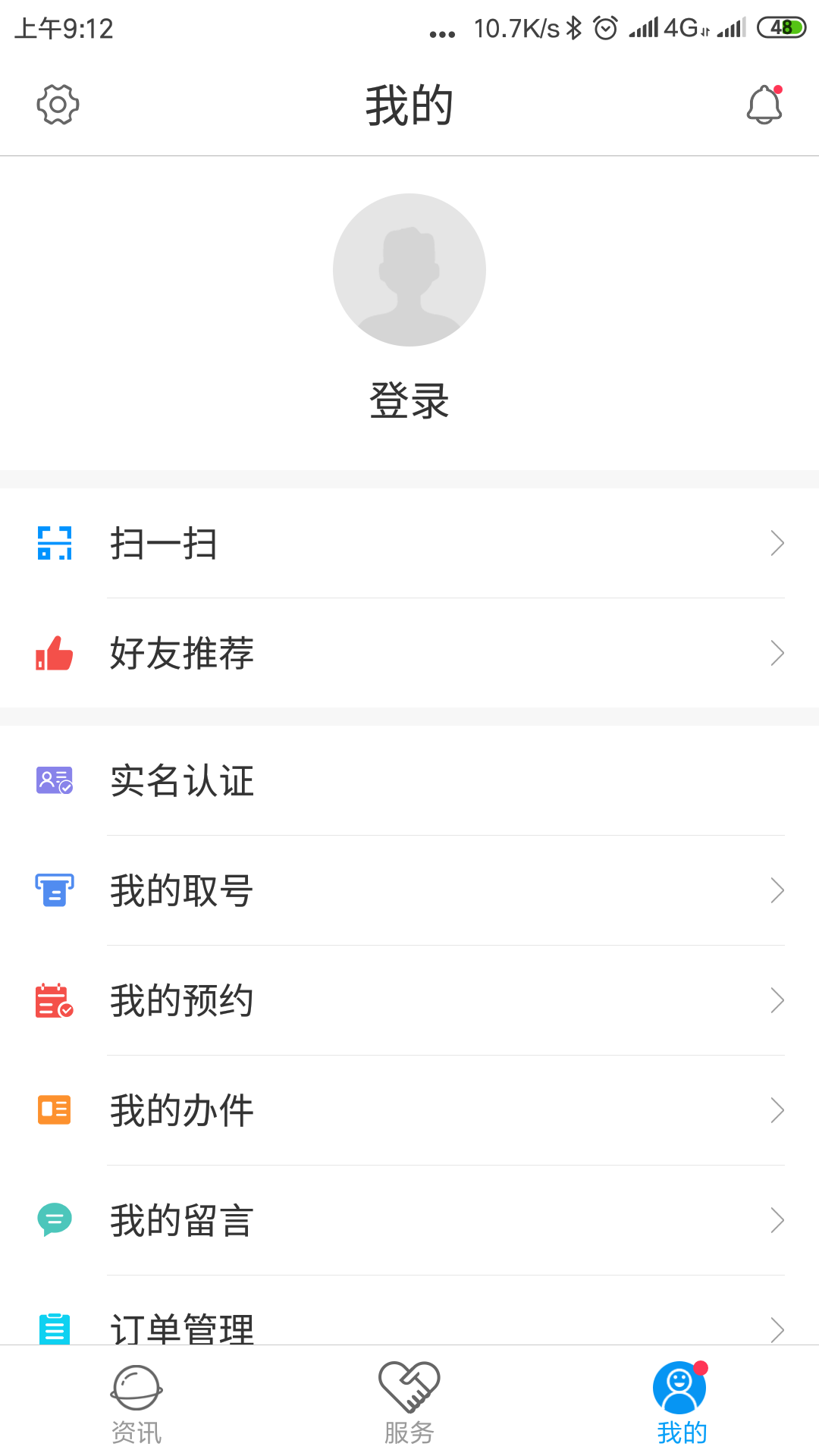Click the 实名认证 ID badge icon

click(53, 781)
